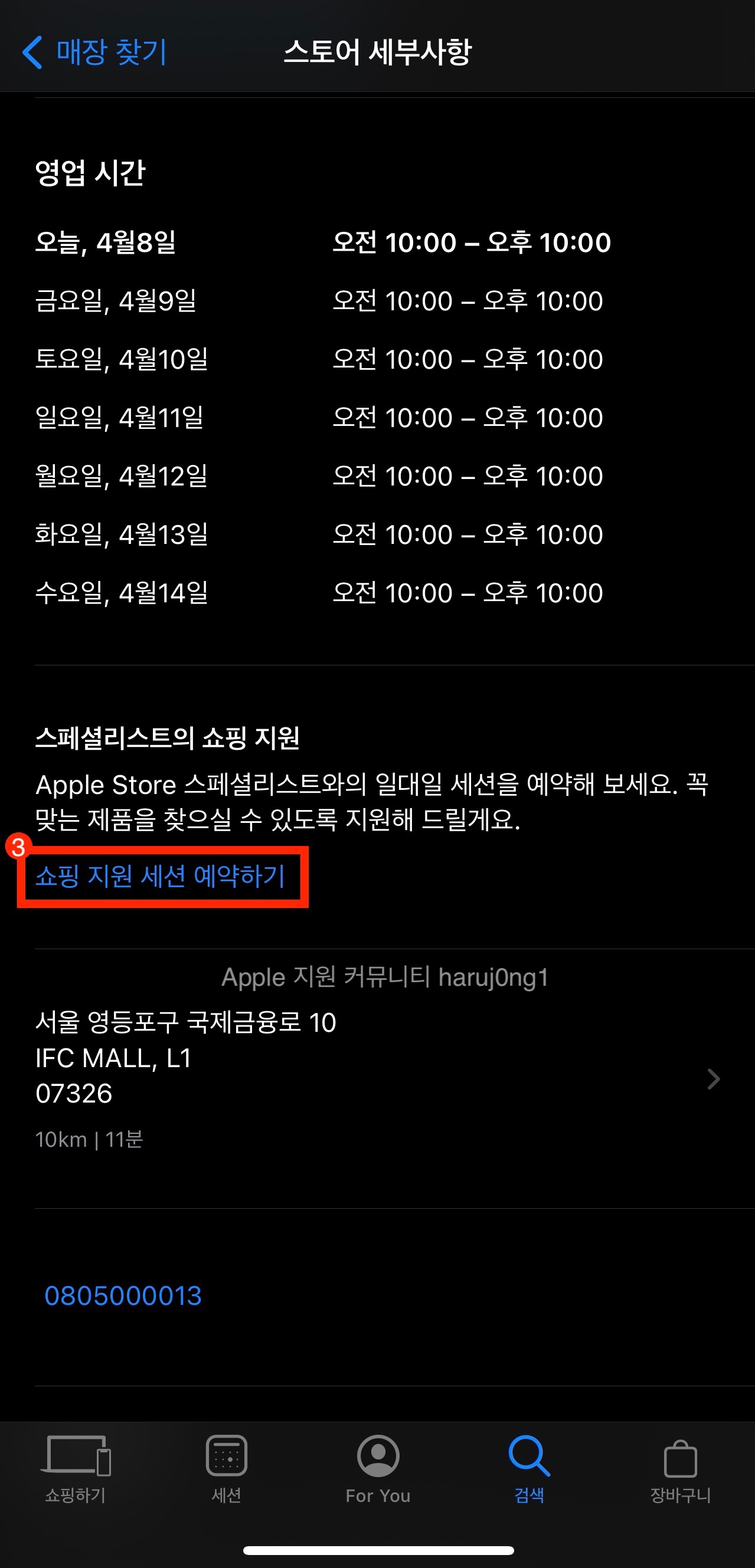The image size is (755, 1568).
Task: Open the IFC MALL store address row
Action: tap(378, 1077)
